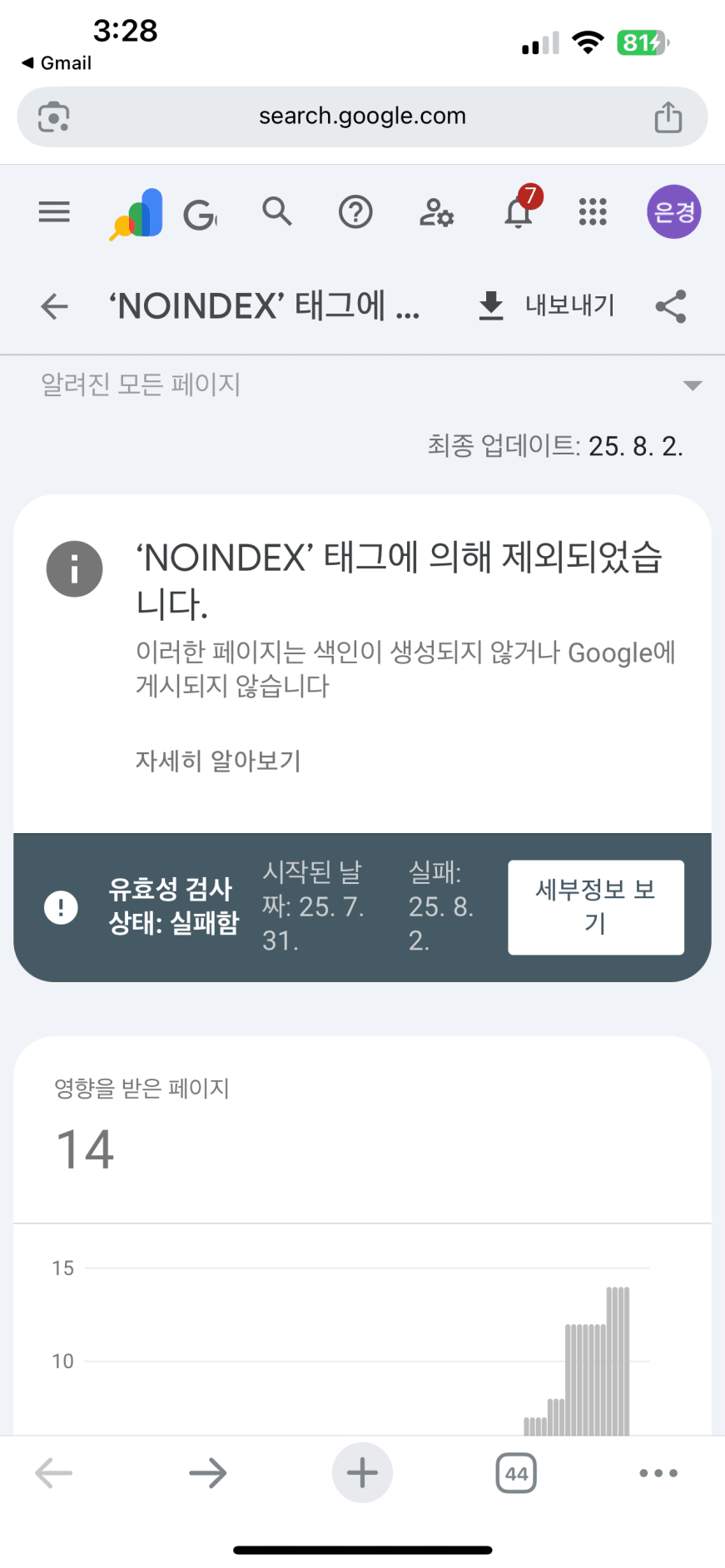Go back from the NOINDEX report
The width and height of the screenshot is (725, 1568).
coord(55,306)
